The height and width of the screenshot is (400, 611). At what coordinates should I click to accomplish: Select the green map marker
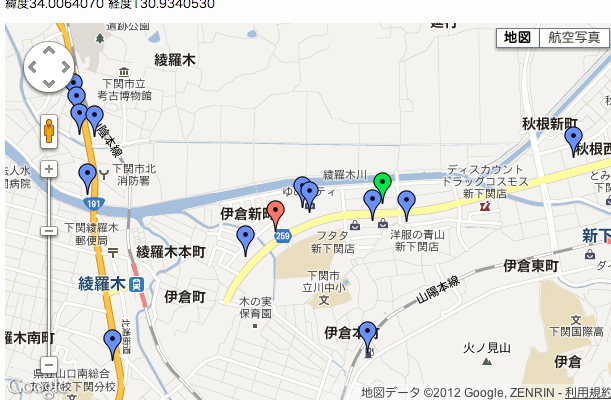point(382,184)
